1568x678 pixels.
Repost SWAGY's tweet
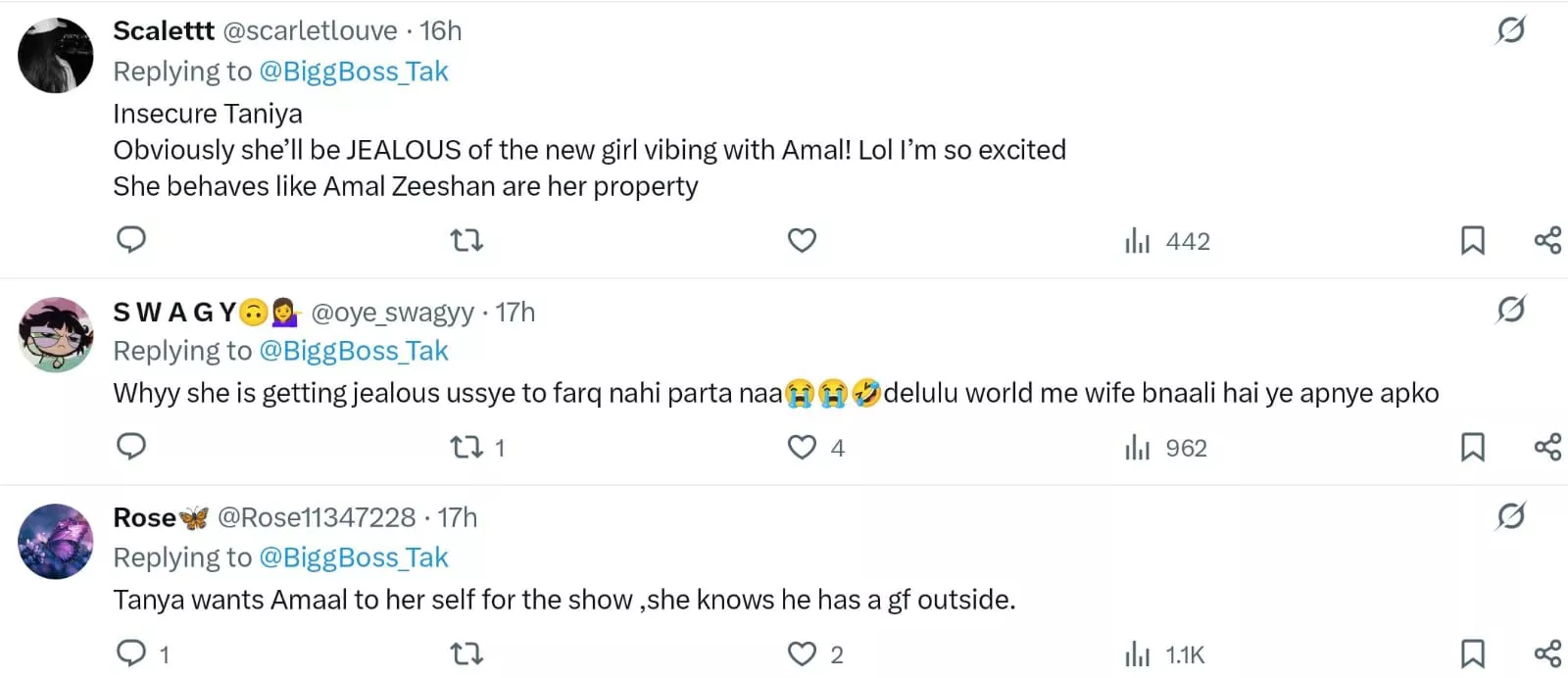point(466,448)
